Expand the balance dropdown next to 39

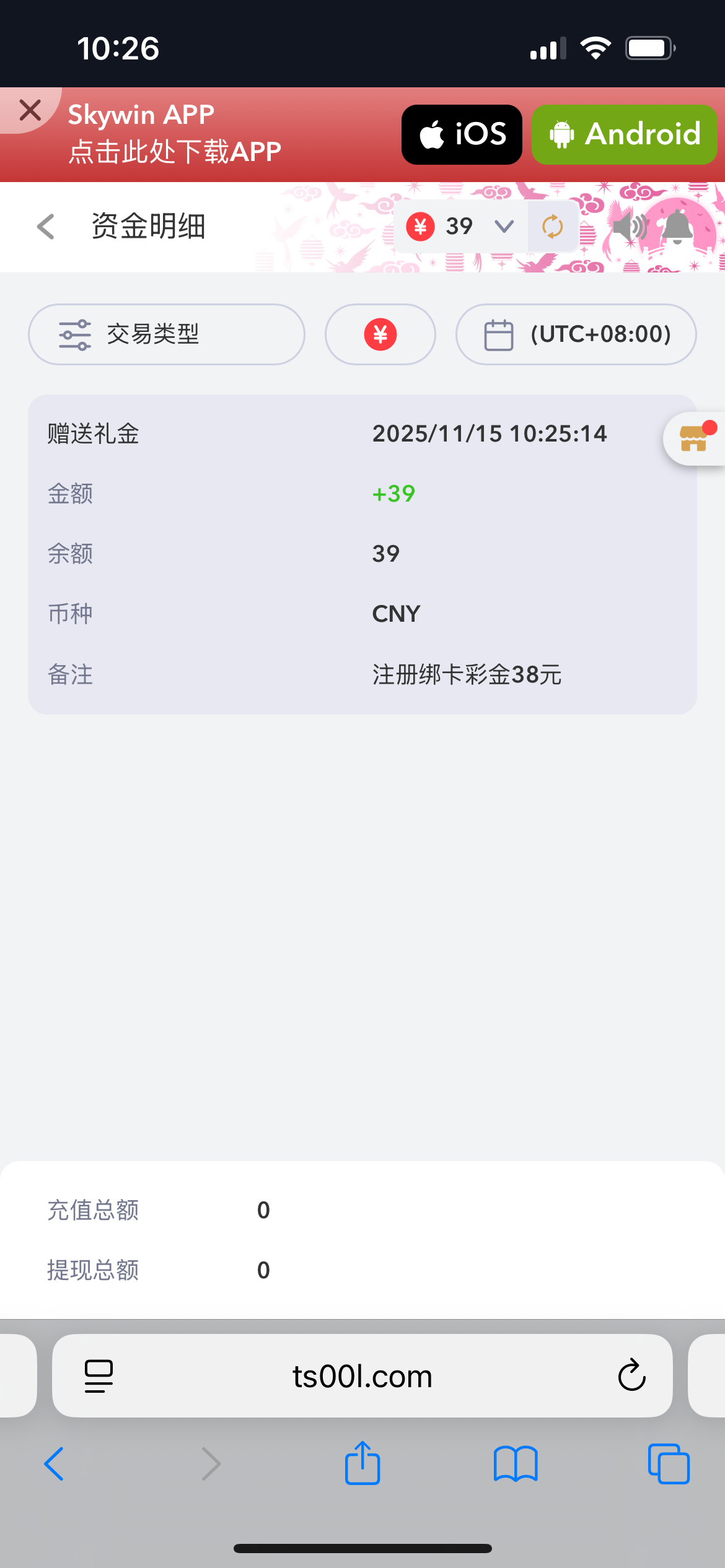pyautogui.click(x=503, y=227)
